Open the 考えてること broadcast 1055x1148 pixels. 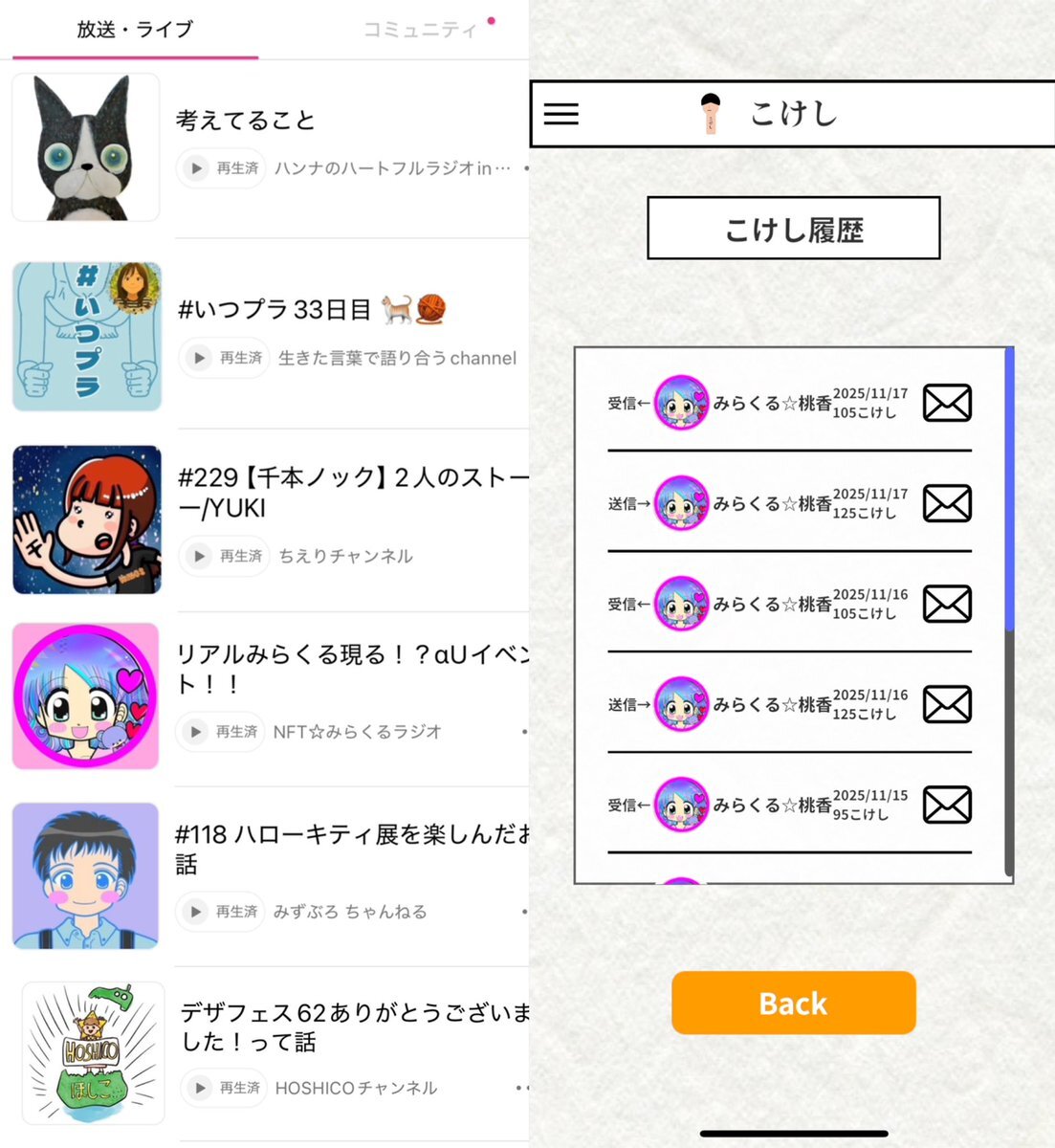click(246, 121)
